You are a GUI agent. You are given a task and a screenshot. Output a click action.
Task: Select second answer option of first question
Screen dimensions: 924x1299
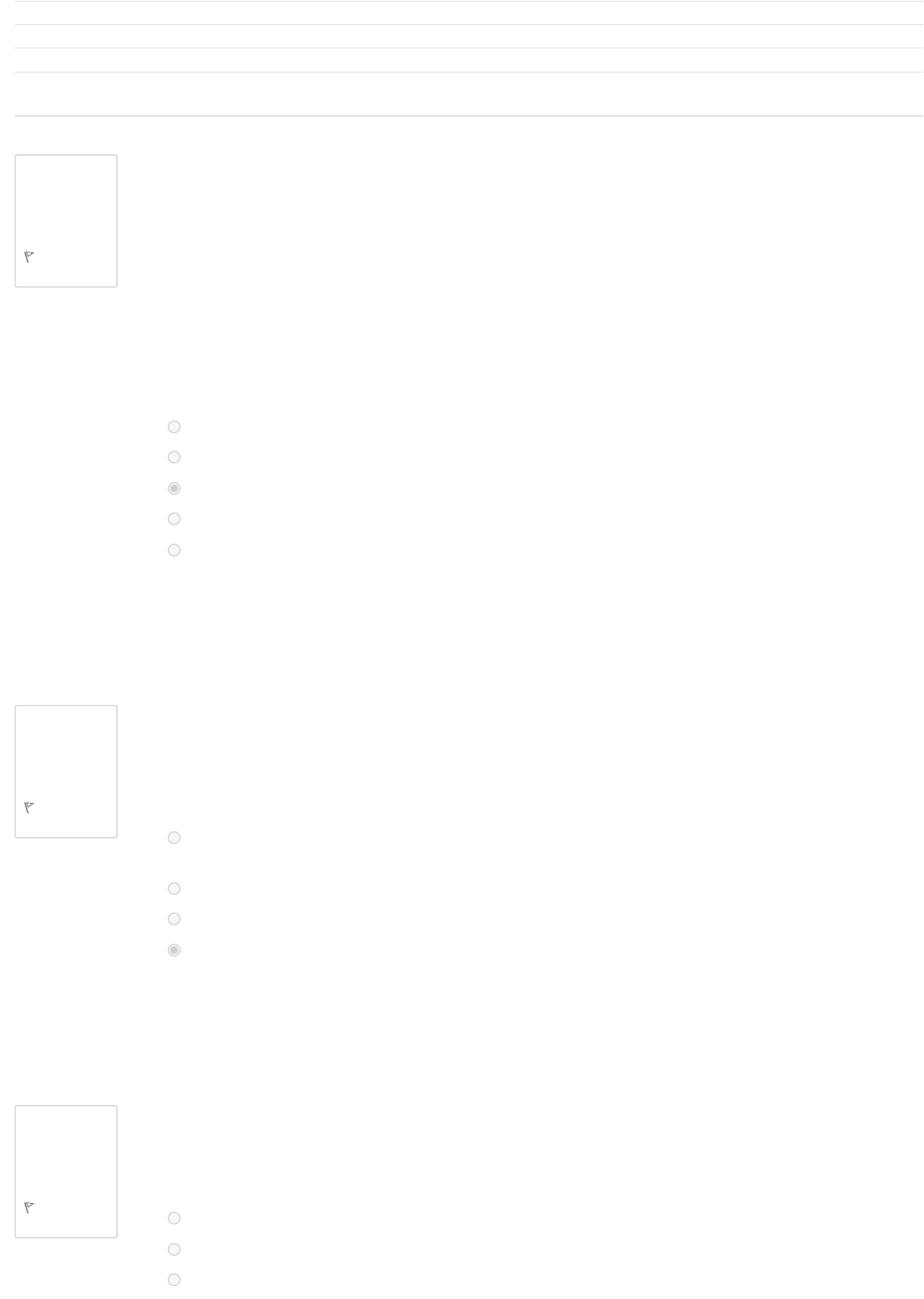click(x=174, y=457)
